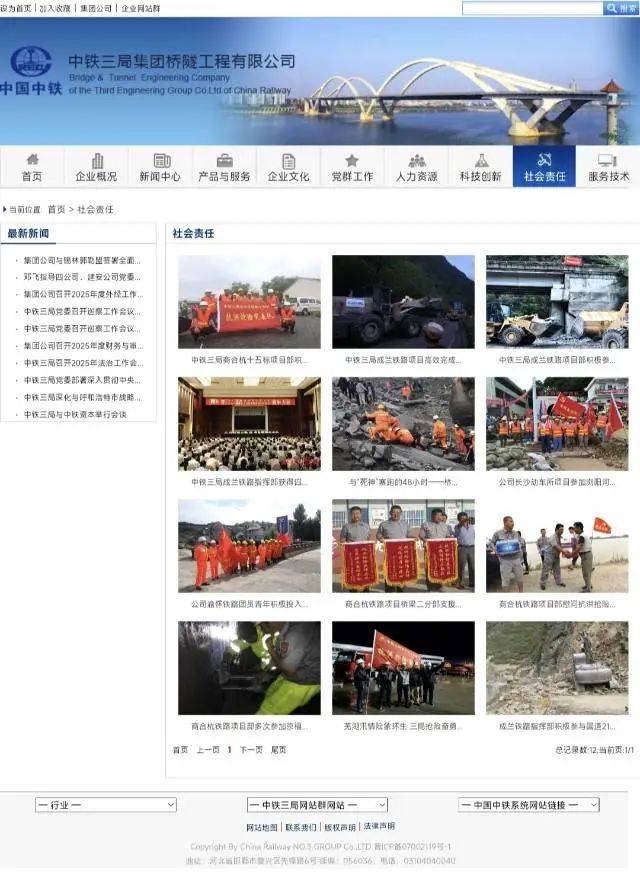Open the 联系我们 footer link
The image size is (640, 876).
(x=300, y=827)
